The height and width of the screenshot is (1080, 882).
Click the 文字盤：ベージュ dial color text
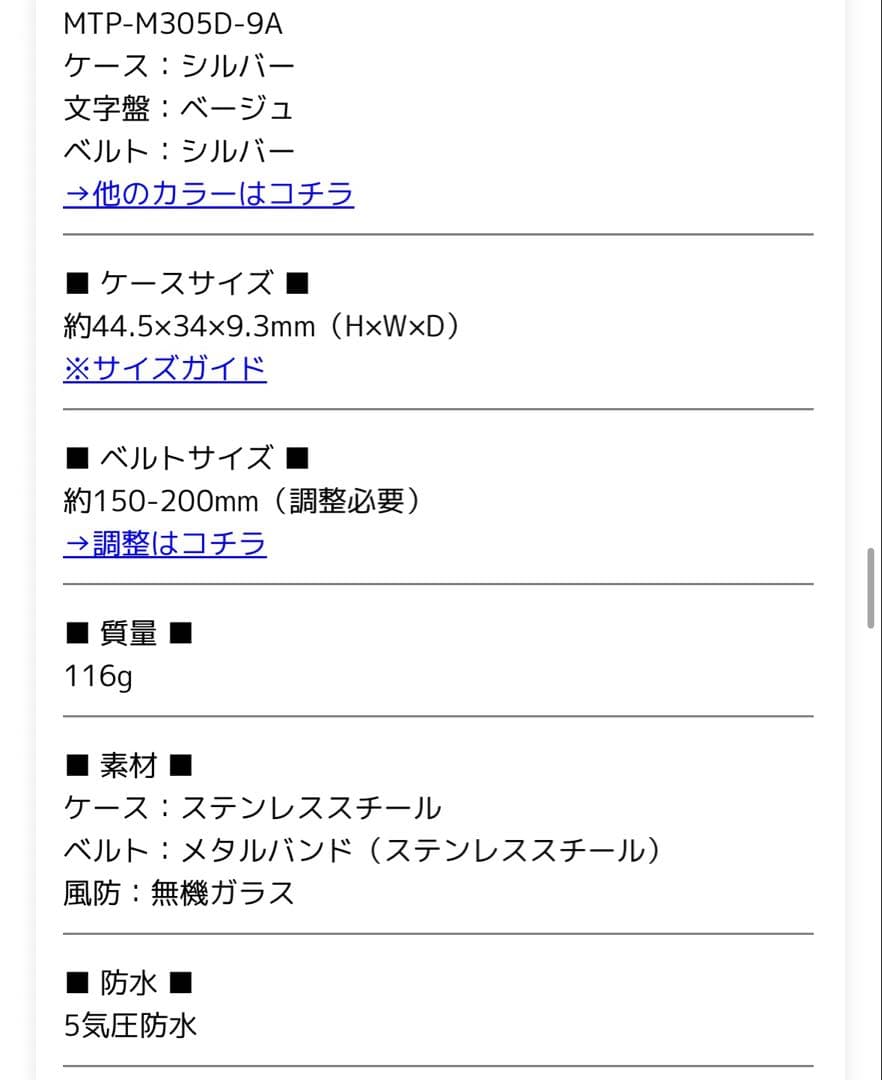pos(177,108)
